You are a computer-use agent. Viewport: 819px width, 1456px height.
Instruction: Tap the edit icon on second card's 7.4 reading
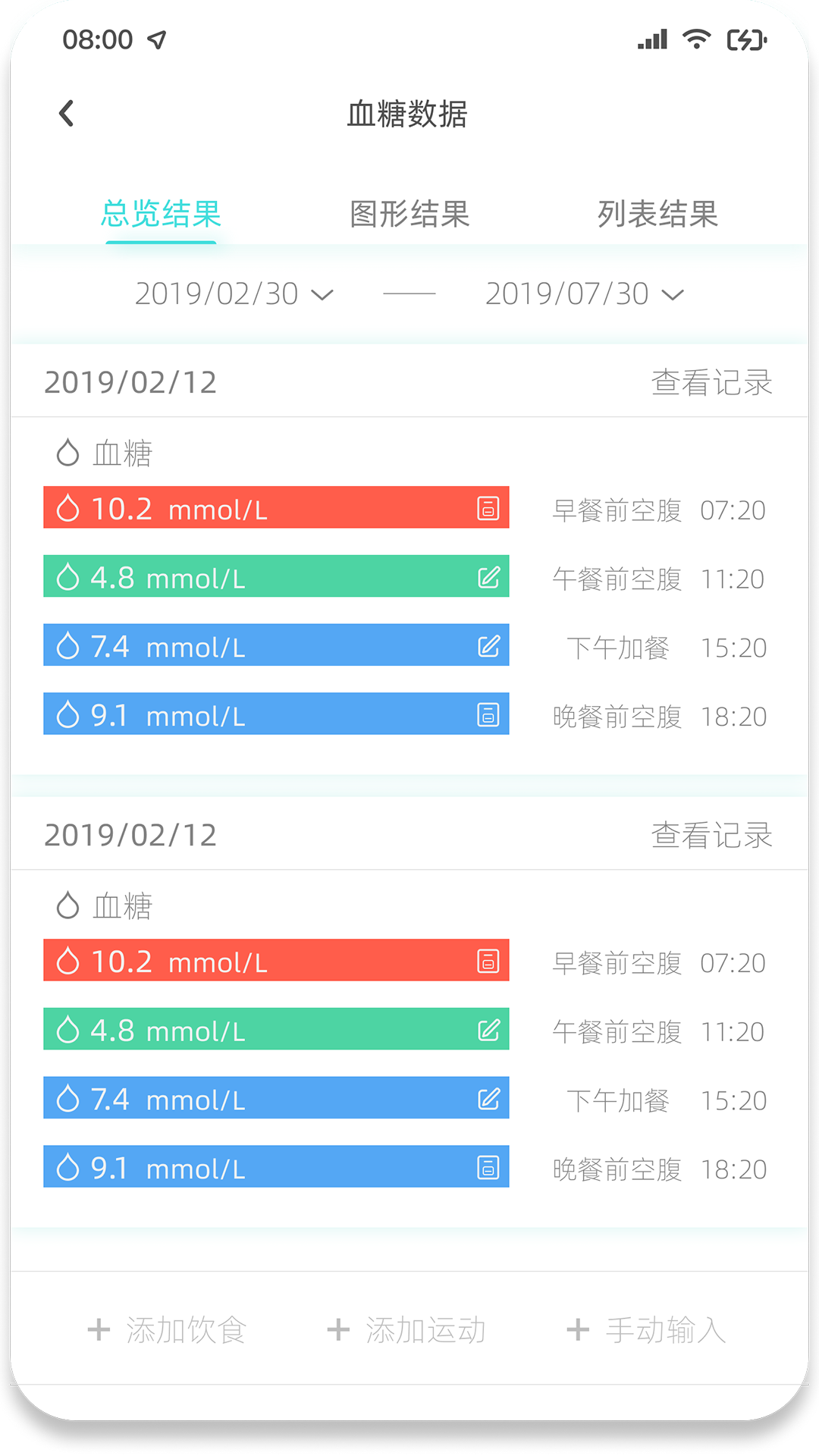(488, 1098)
